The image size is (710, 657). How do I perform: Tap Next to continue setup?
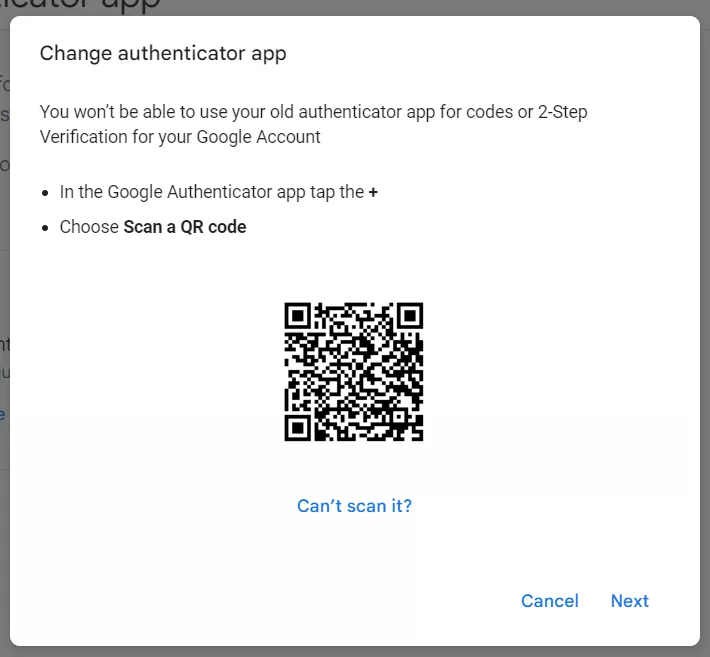(x=629, y=601)
